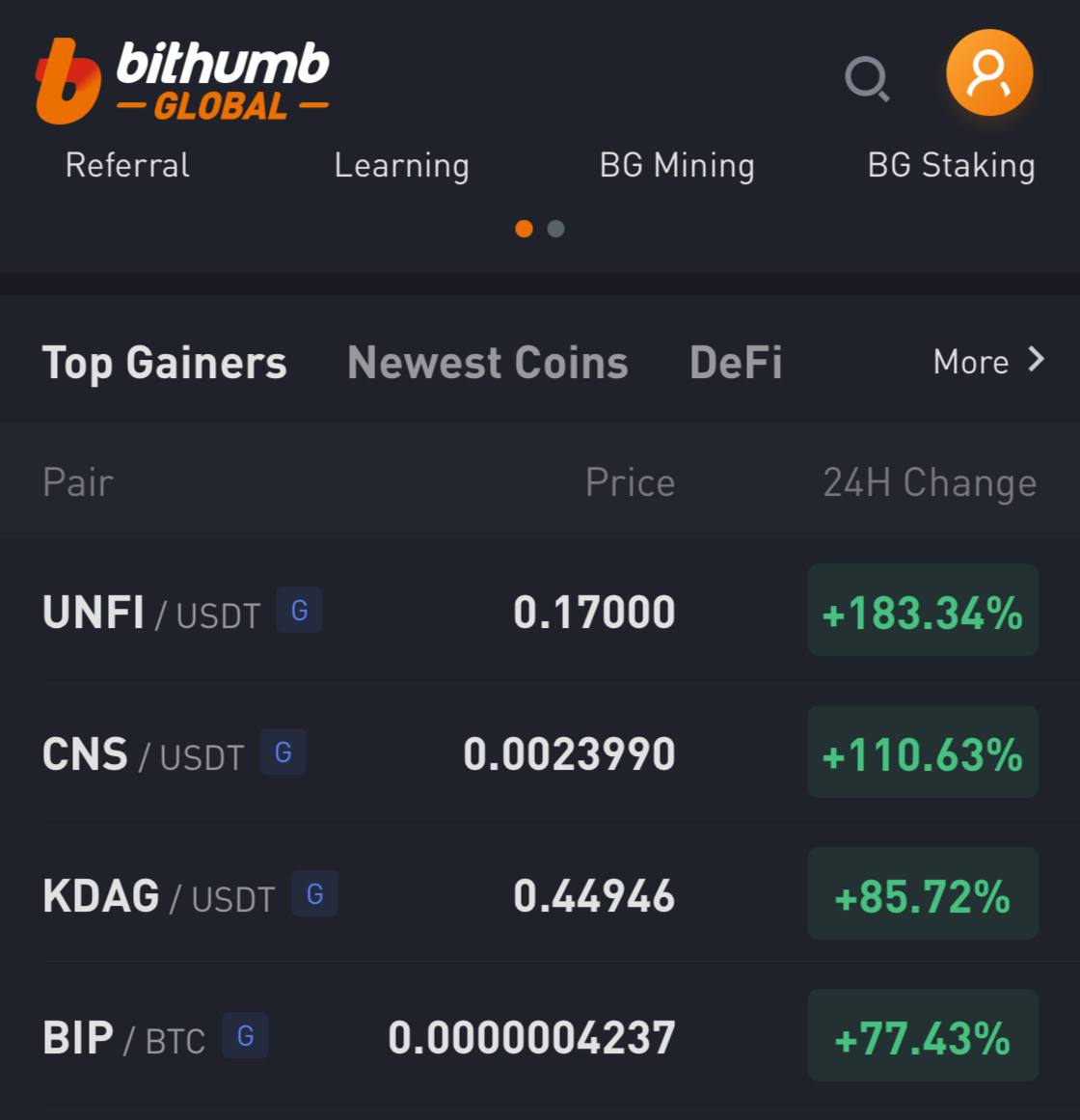The image size is (1080, 1120).
Task: View the KDAG / USDT market
Action: (540, 893)
